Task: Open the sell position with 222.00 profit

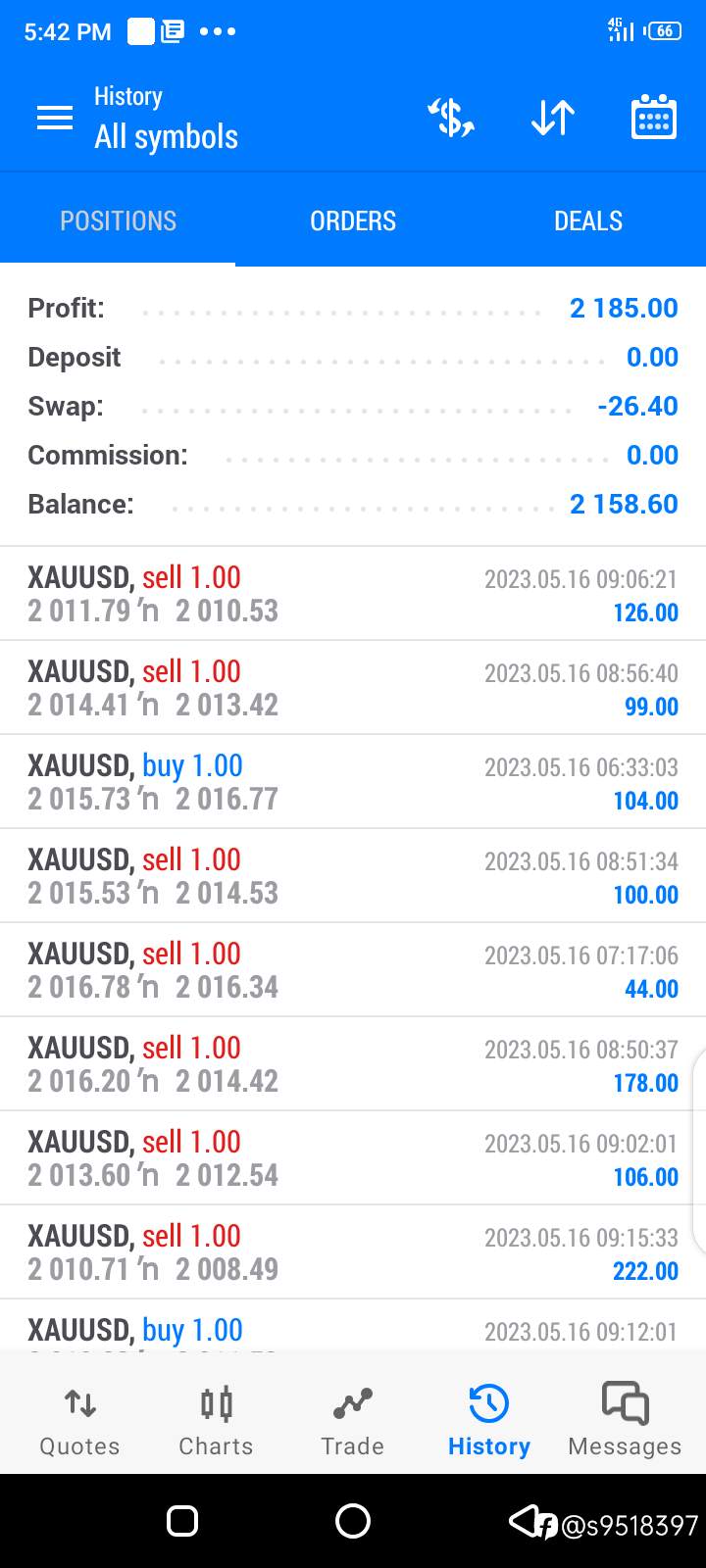Action: 353,1252
